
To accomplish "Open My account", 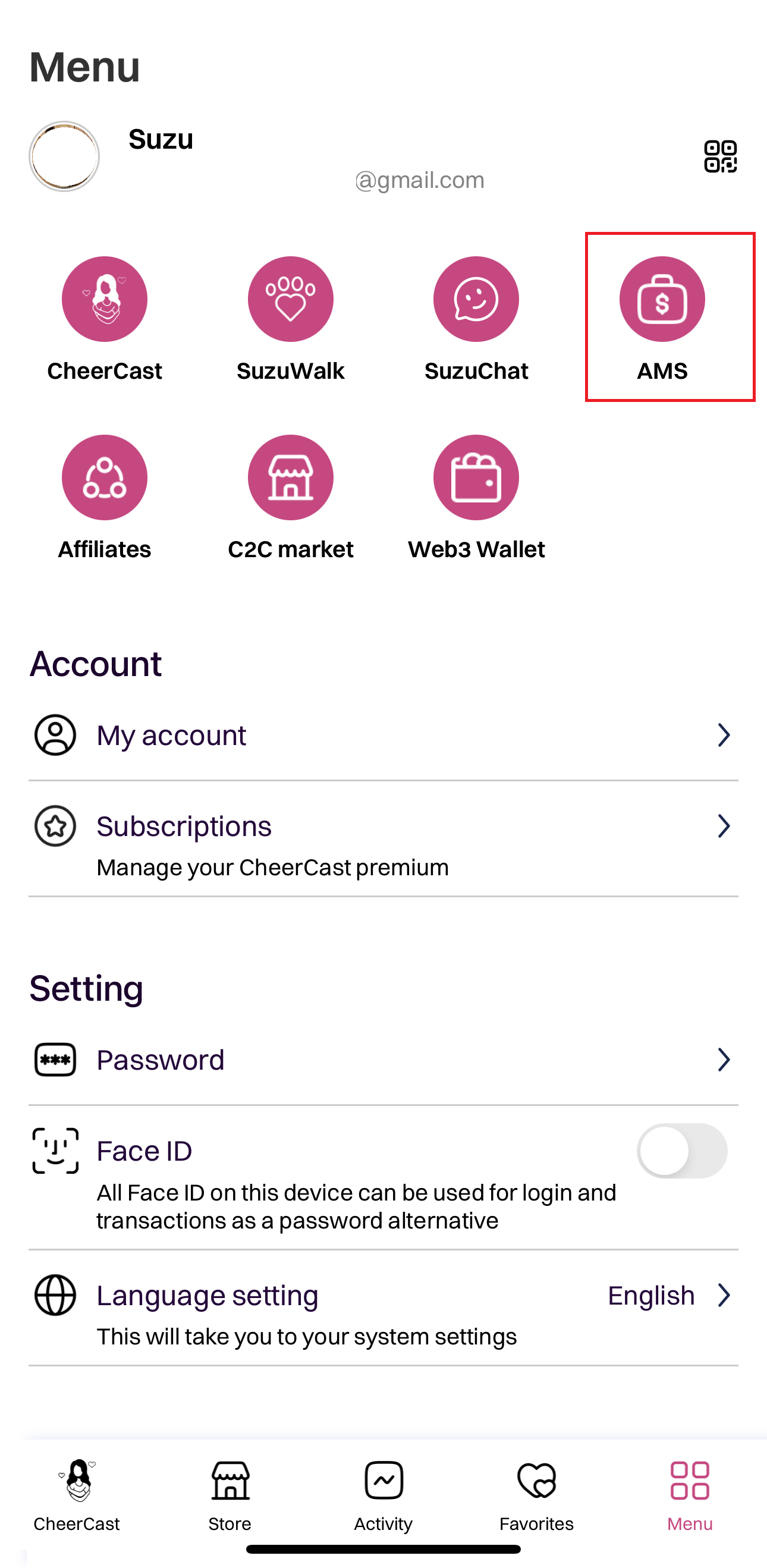I will click(383, 736).
